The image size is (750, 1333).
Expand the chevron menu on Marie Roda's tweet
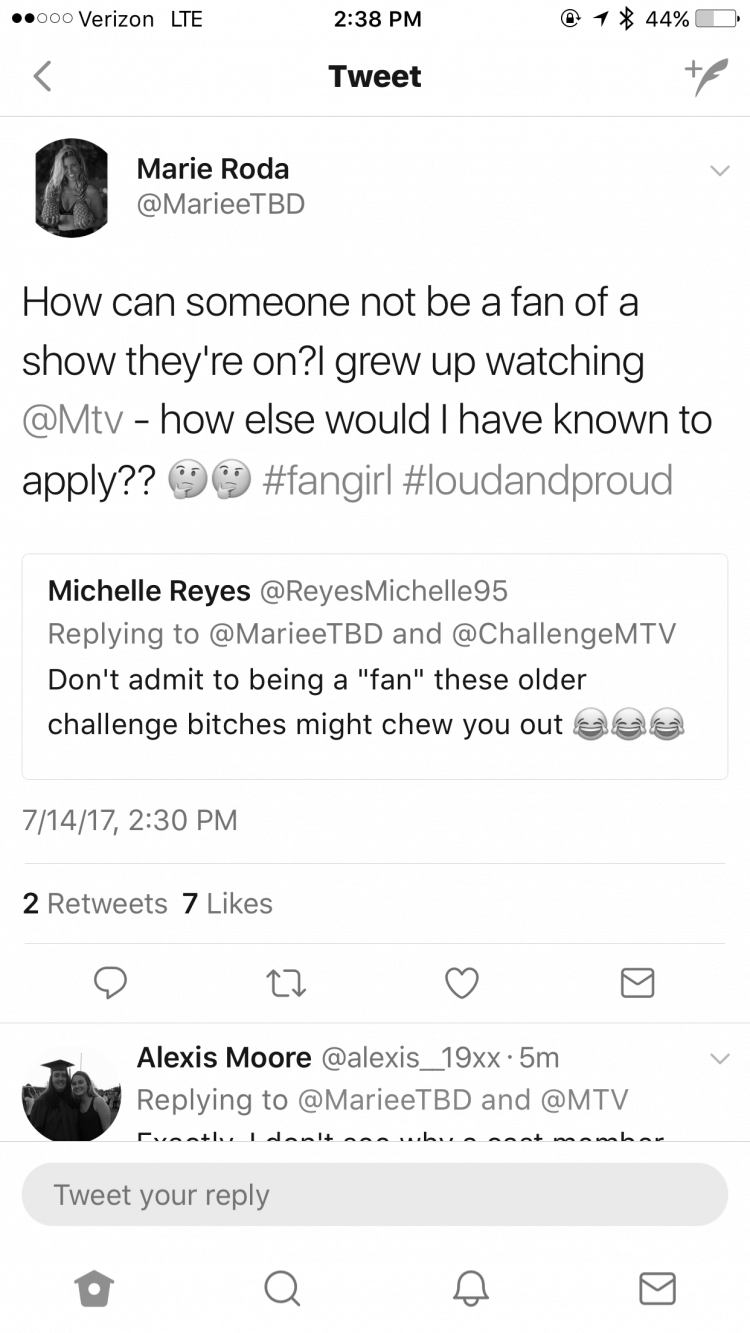coord(719,171)
